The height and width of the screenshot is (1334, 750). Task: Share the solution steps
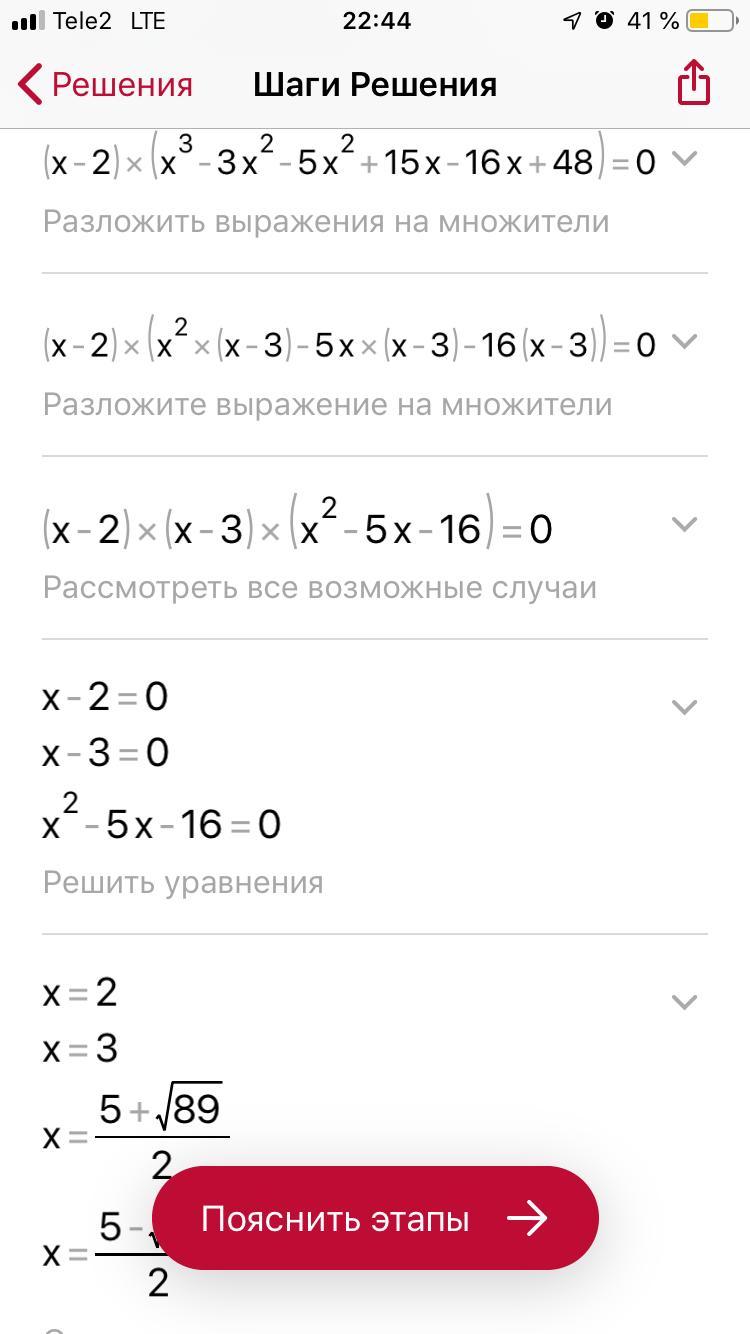693,83
